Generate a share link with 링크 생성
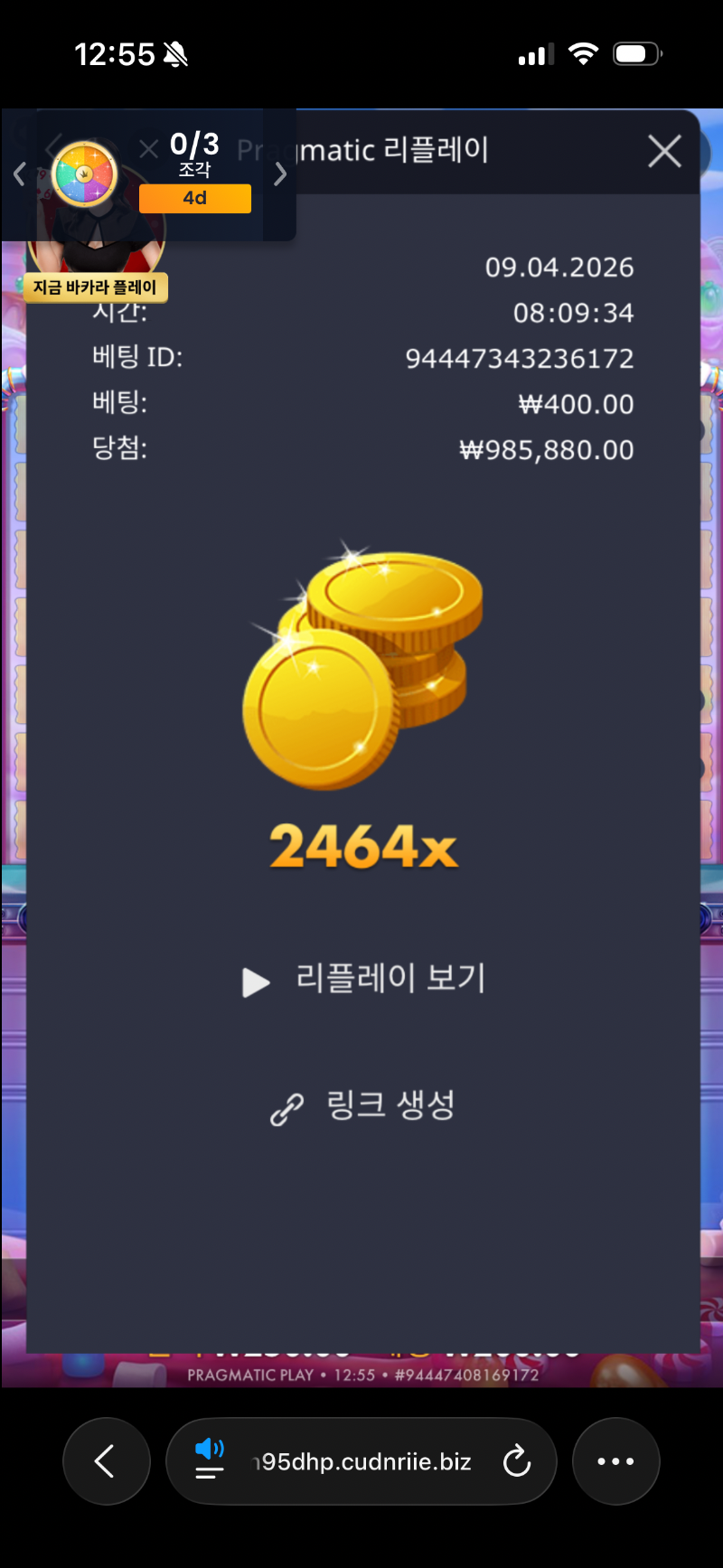This screenshot has width=723, height=1568. pyautogui.click(x=363, y=1106)
